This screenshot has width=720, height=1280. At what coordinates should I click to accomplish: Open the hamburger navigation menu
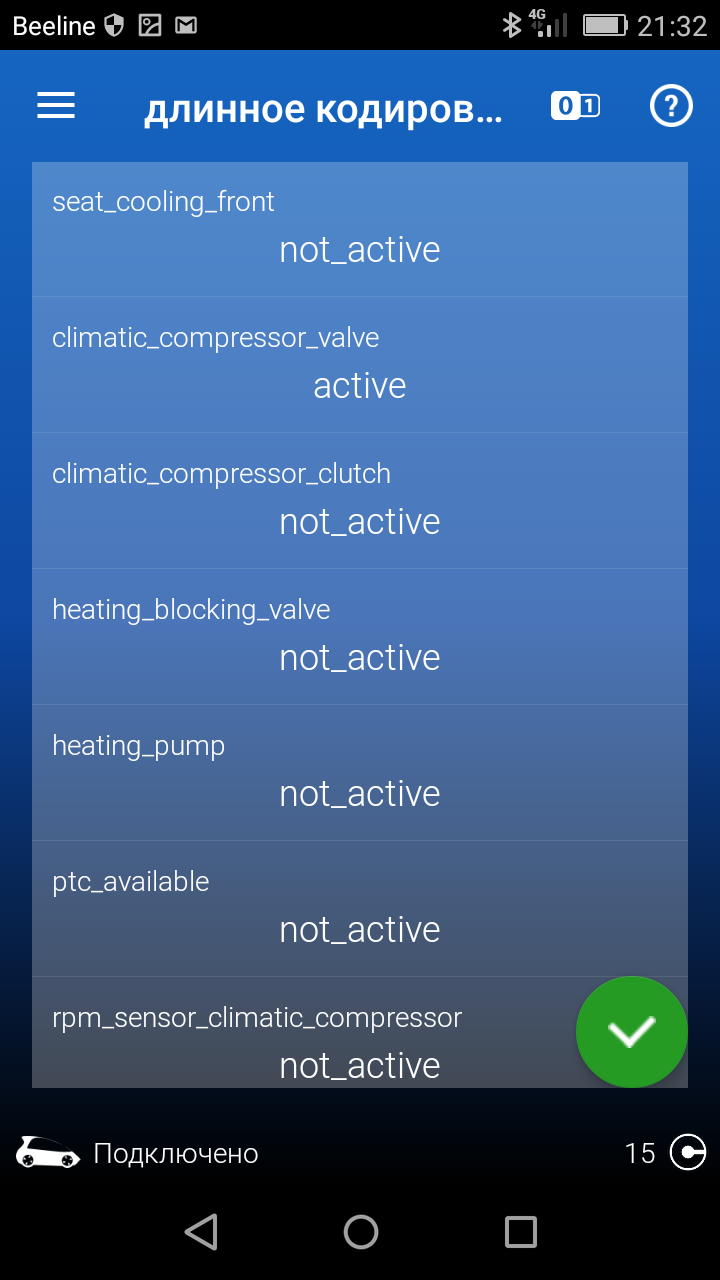point(56,106)
